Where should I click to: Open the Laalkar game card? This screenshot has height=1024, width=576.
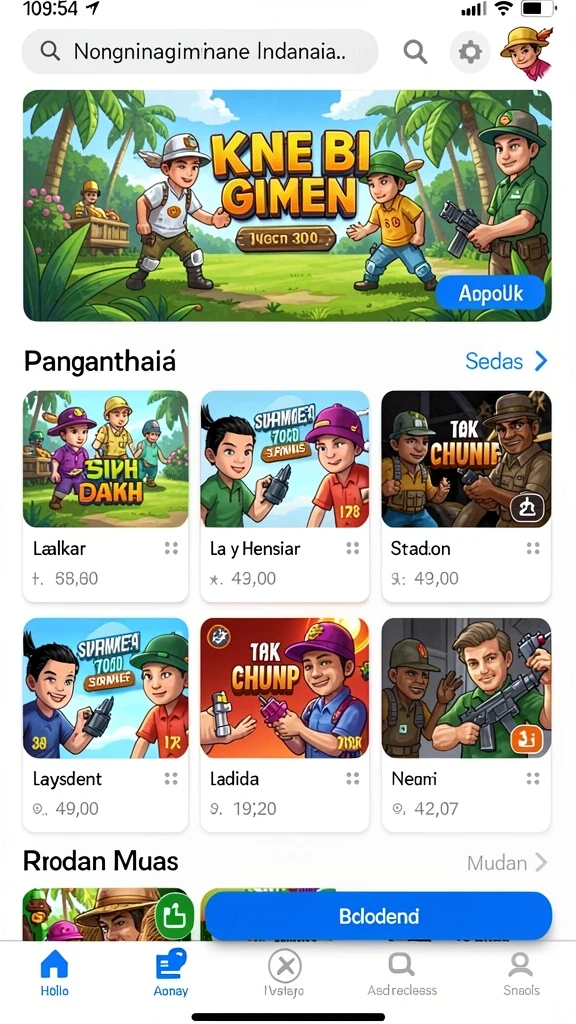tap(106, 496)
